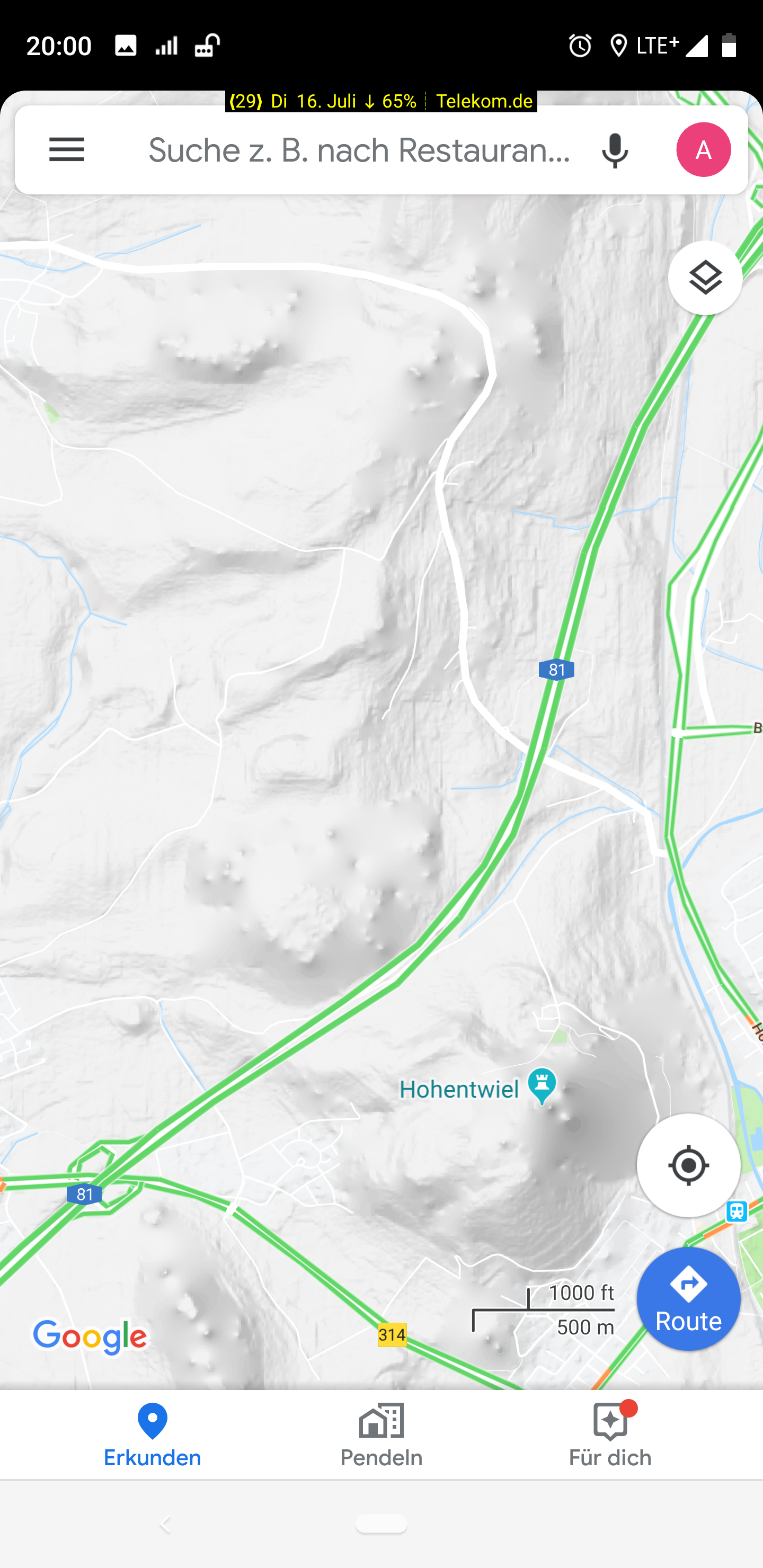Tap the home pill in navigation bar
Screen dimensions: 763x1568
[381, 1524]
